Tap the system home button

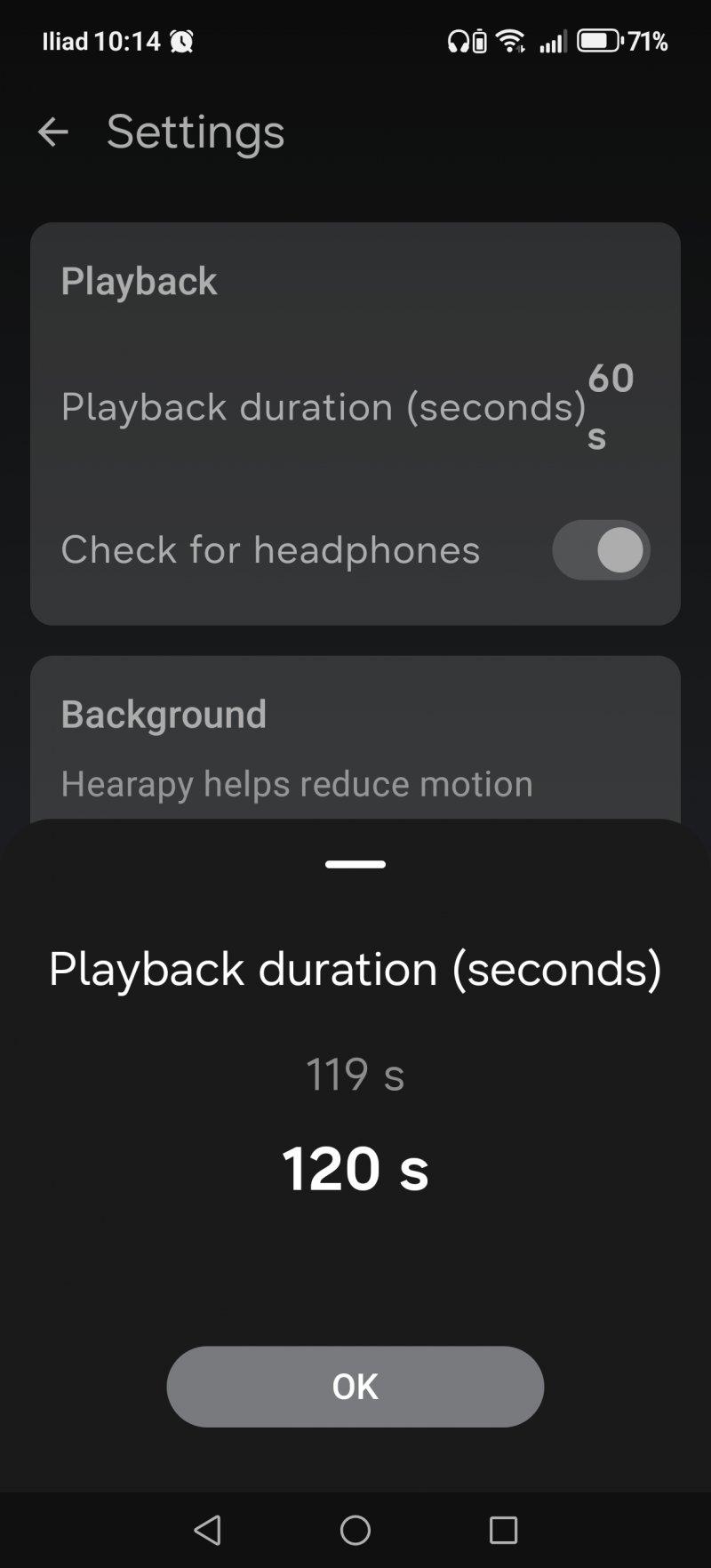355,1530
